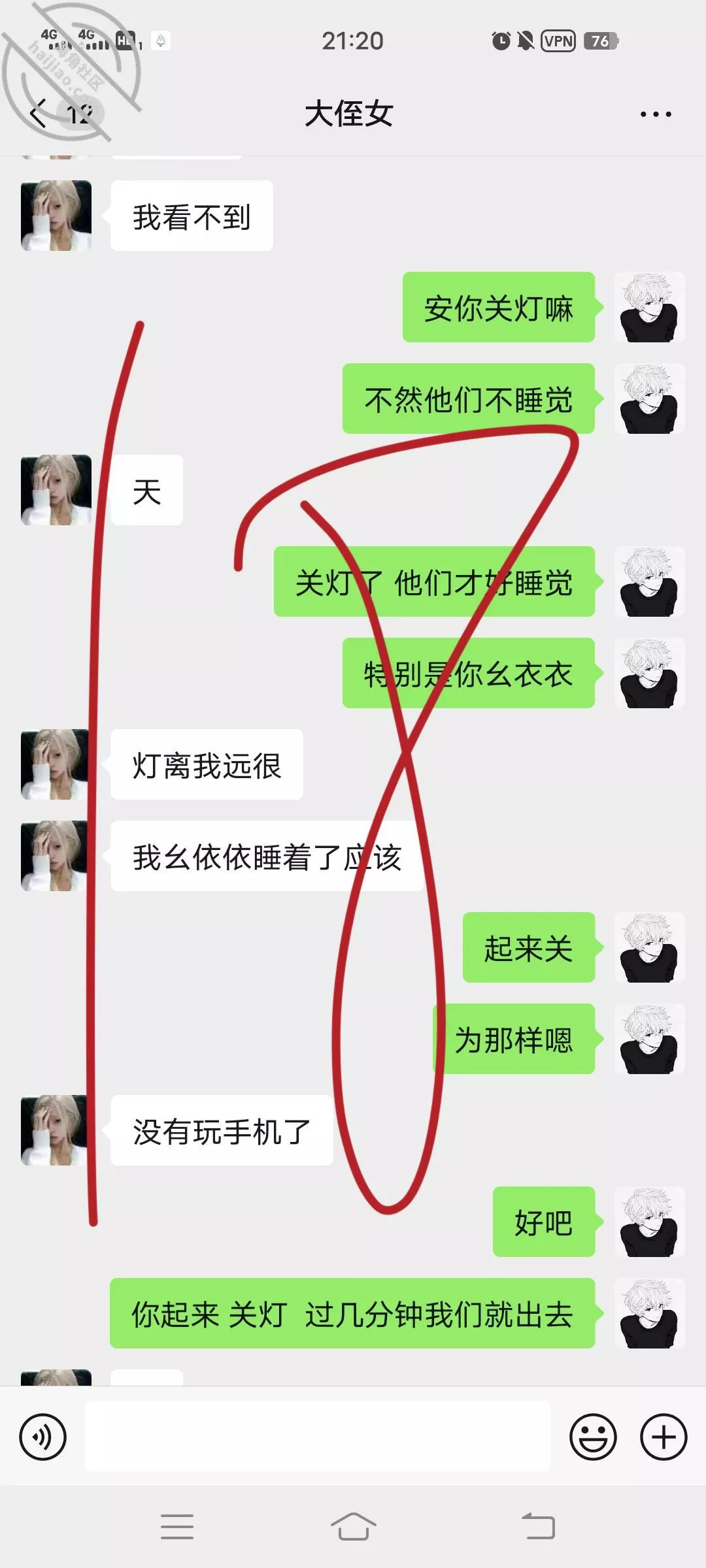Image resolution: width=706 pixels, height=1568 pixels.
Task: Open the plus attachments menu
Action: tap(664, 1437)
